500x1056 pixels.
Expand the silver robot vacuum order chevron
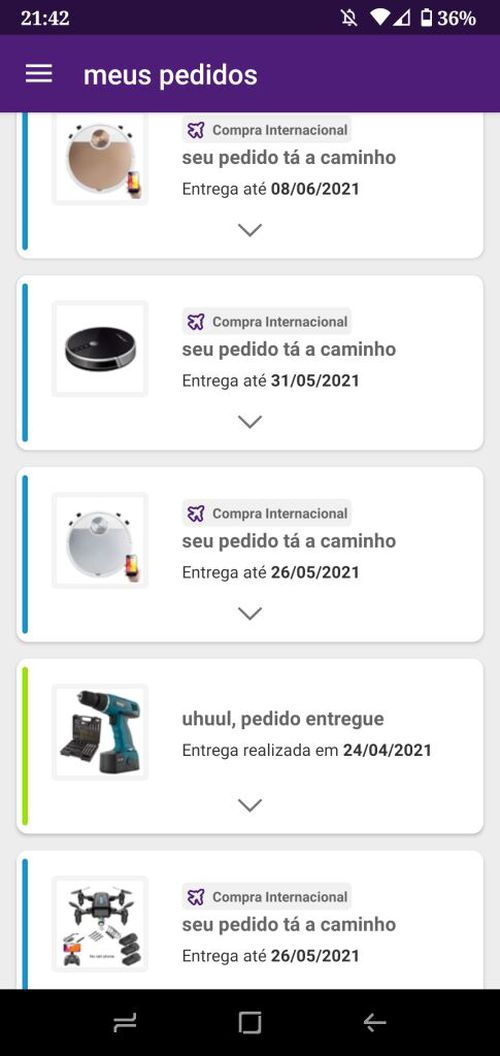click(250, 614)
